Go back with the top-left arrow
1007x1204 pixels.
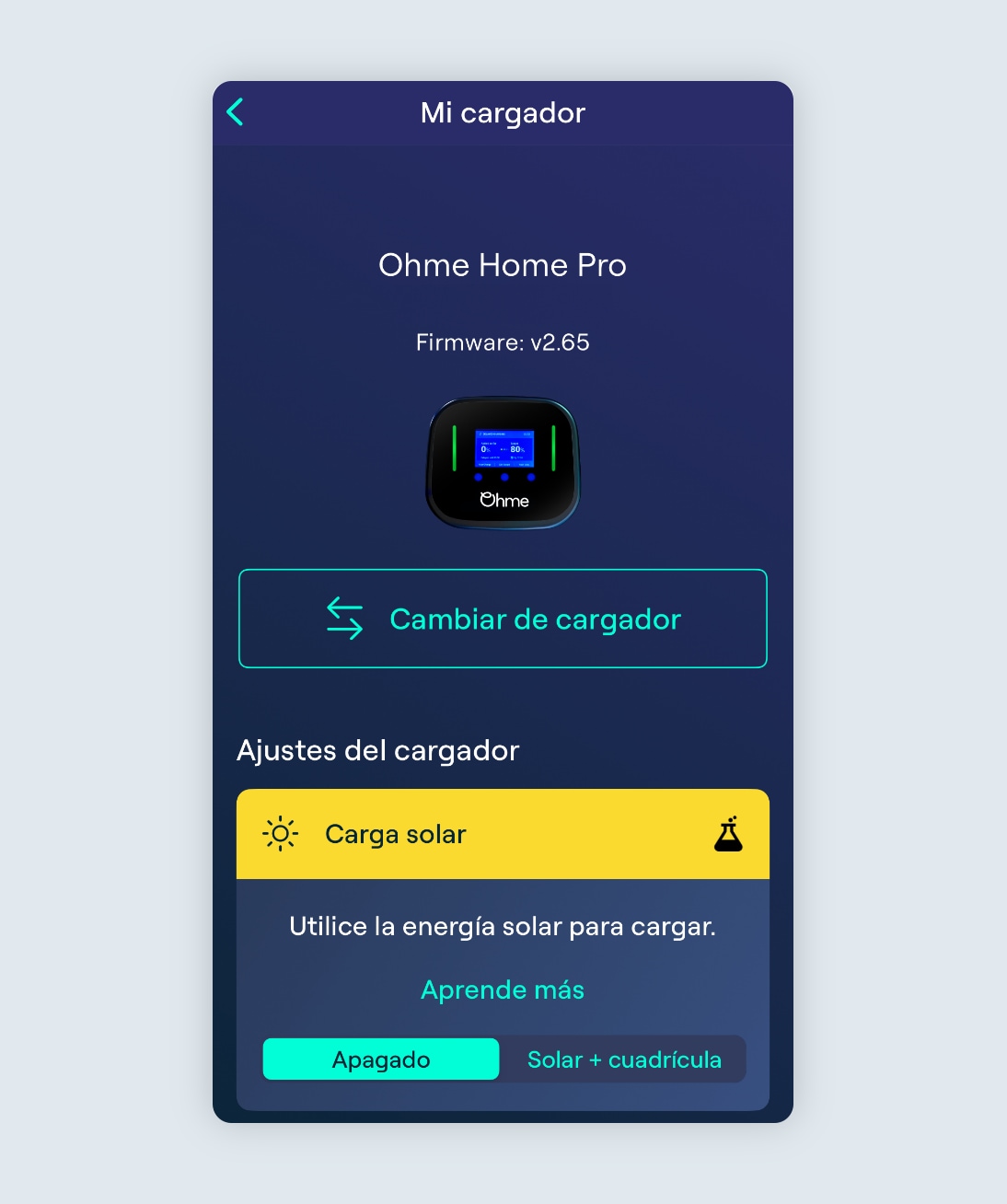point(236,112)
